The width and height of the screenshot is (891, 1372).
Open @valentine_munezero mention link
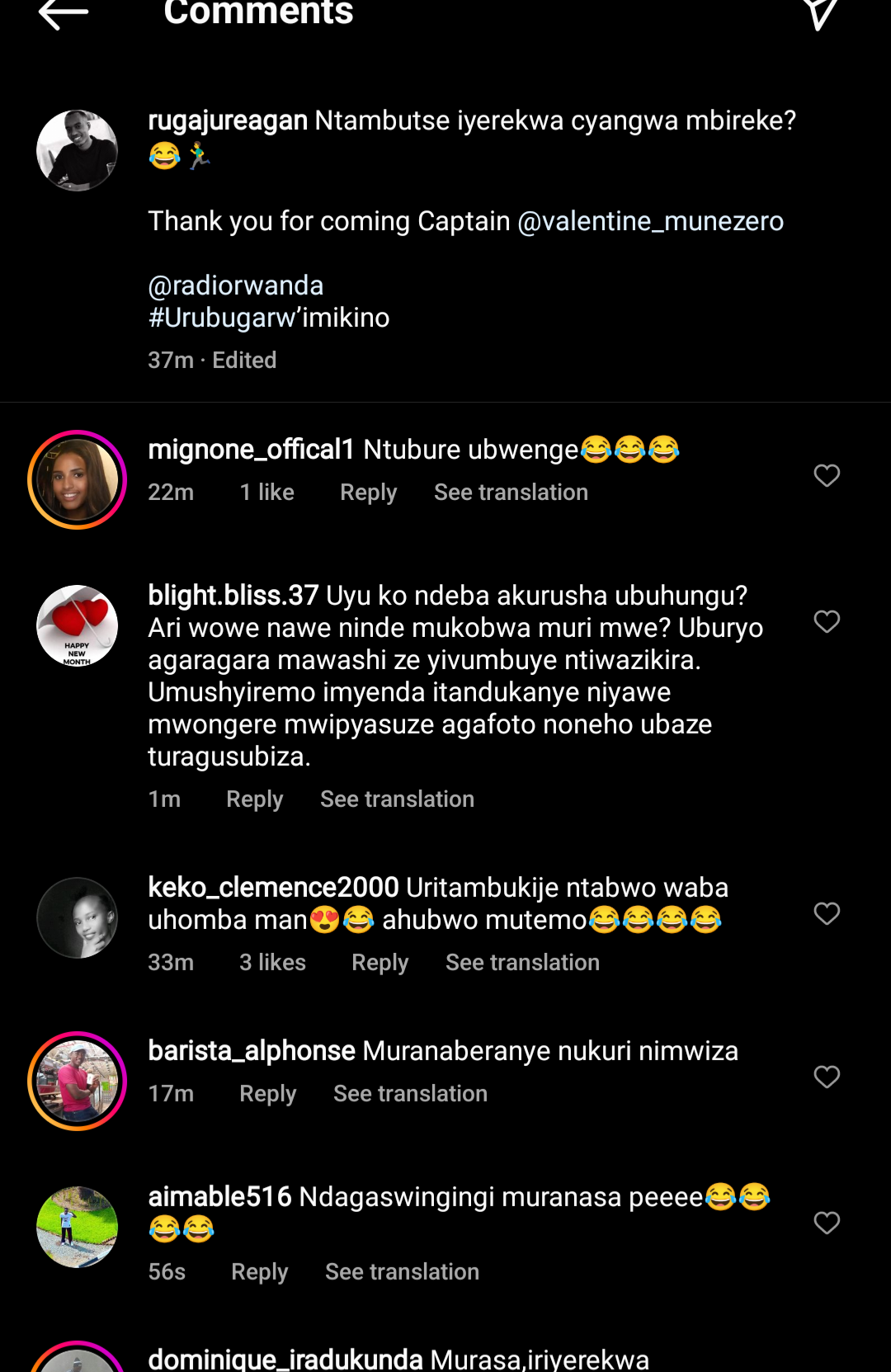coord(650,221)
